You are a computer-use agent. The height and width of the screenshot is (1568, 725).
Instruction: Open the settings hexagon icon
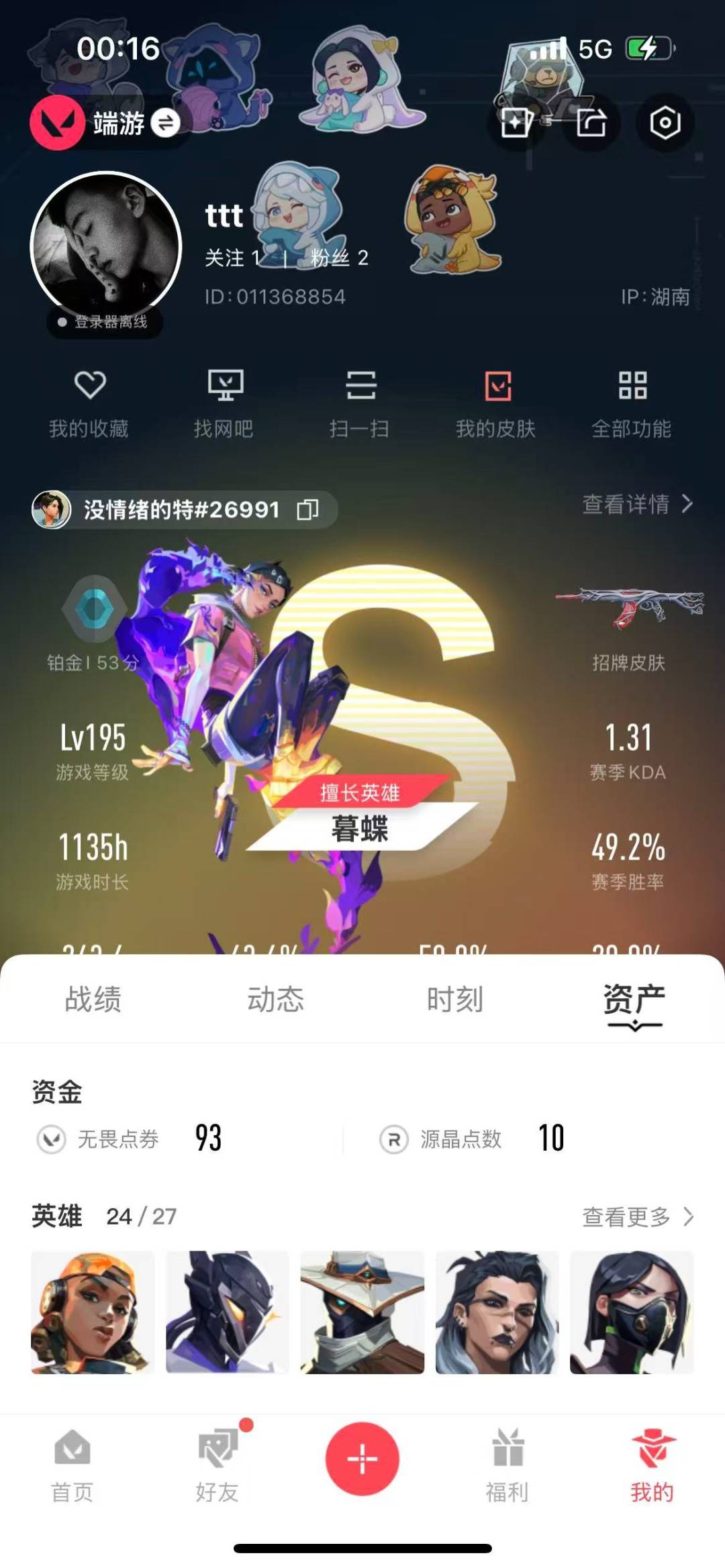[x=665, y=123]
